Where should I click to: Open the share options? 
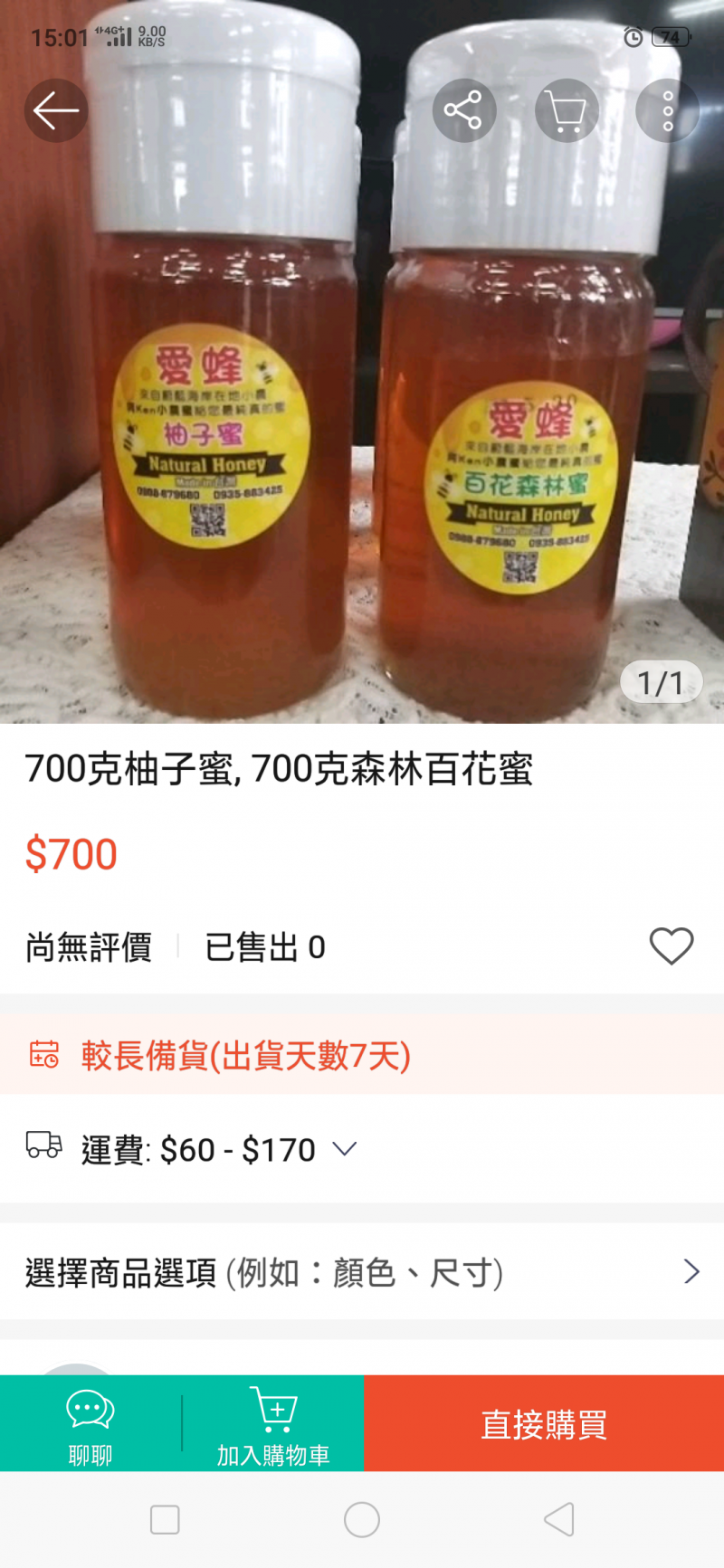pos(464,110)
